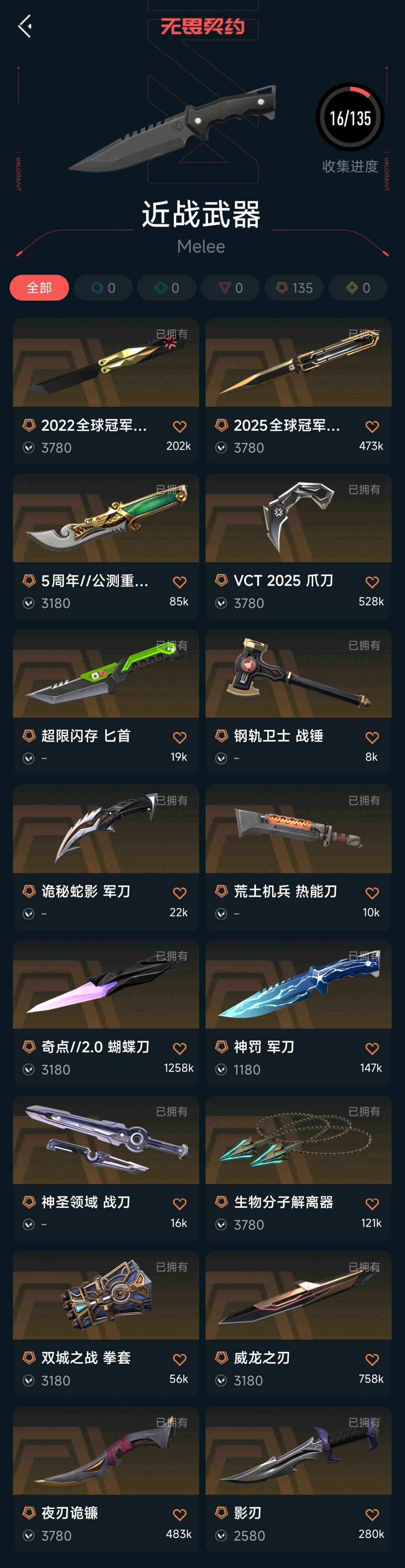
Task: Like the 2025全球冠军 skin
Action: click(x=372, y=427)
